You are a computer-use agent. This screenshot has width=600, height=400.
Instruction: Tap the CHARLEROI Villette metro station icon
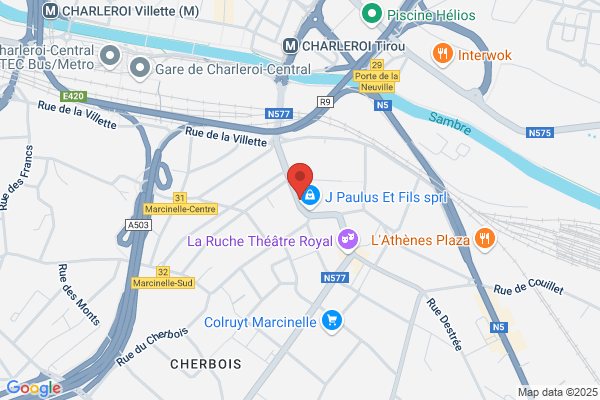(50, 11)
